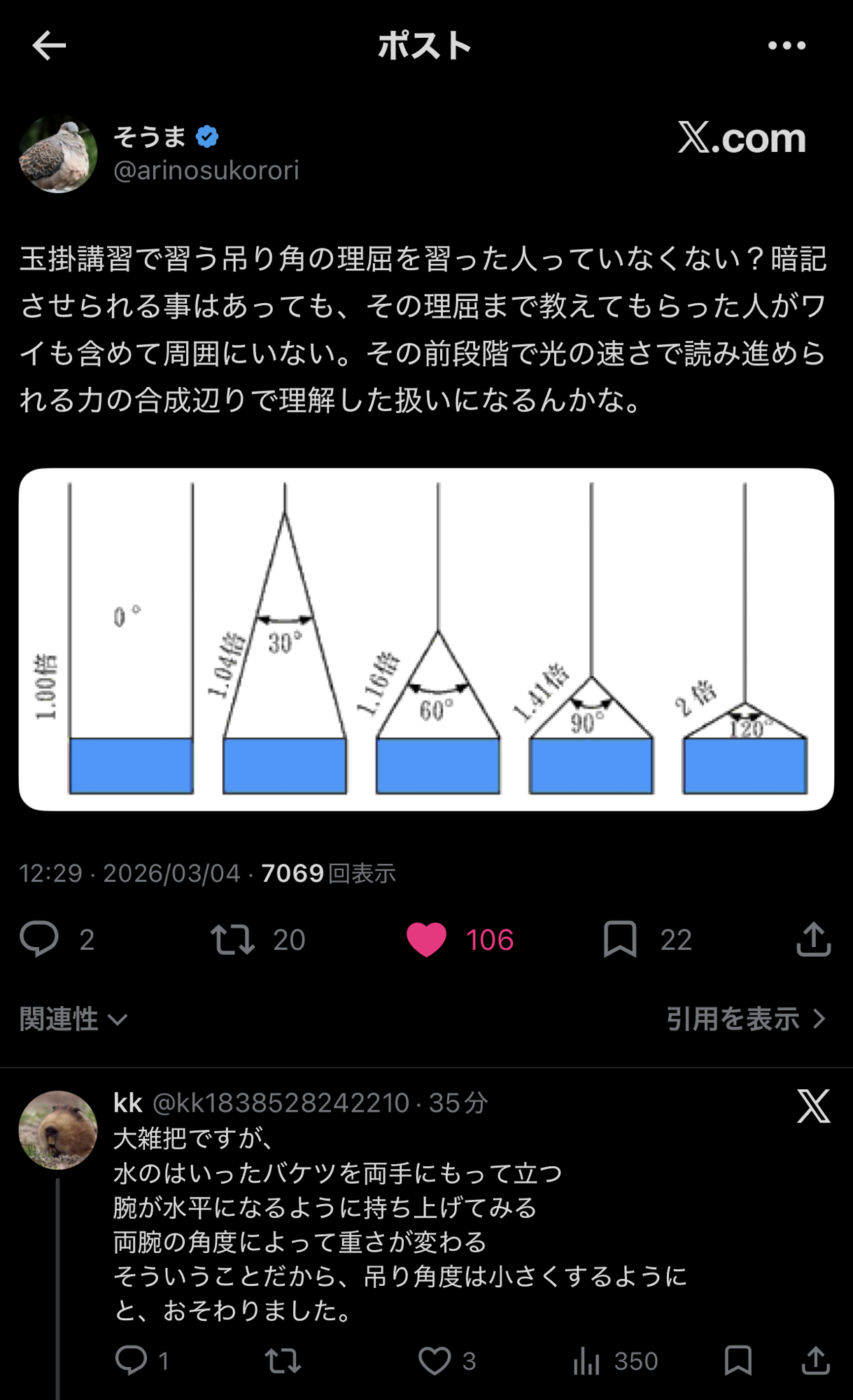Go back with the arrow icon
This screenshot has width=853, height=1400.
coord(49,46)
